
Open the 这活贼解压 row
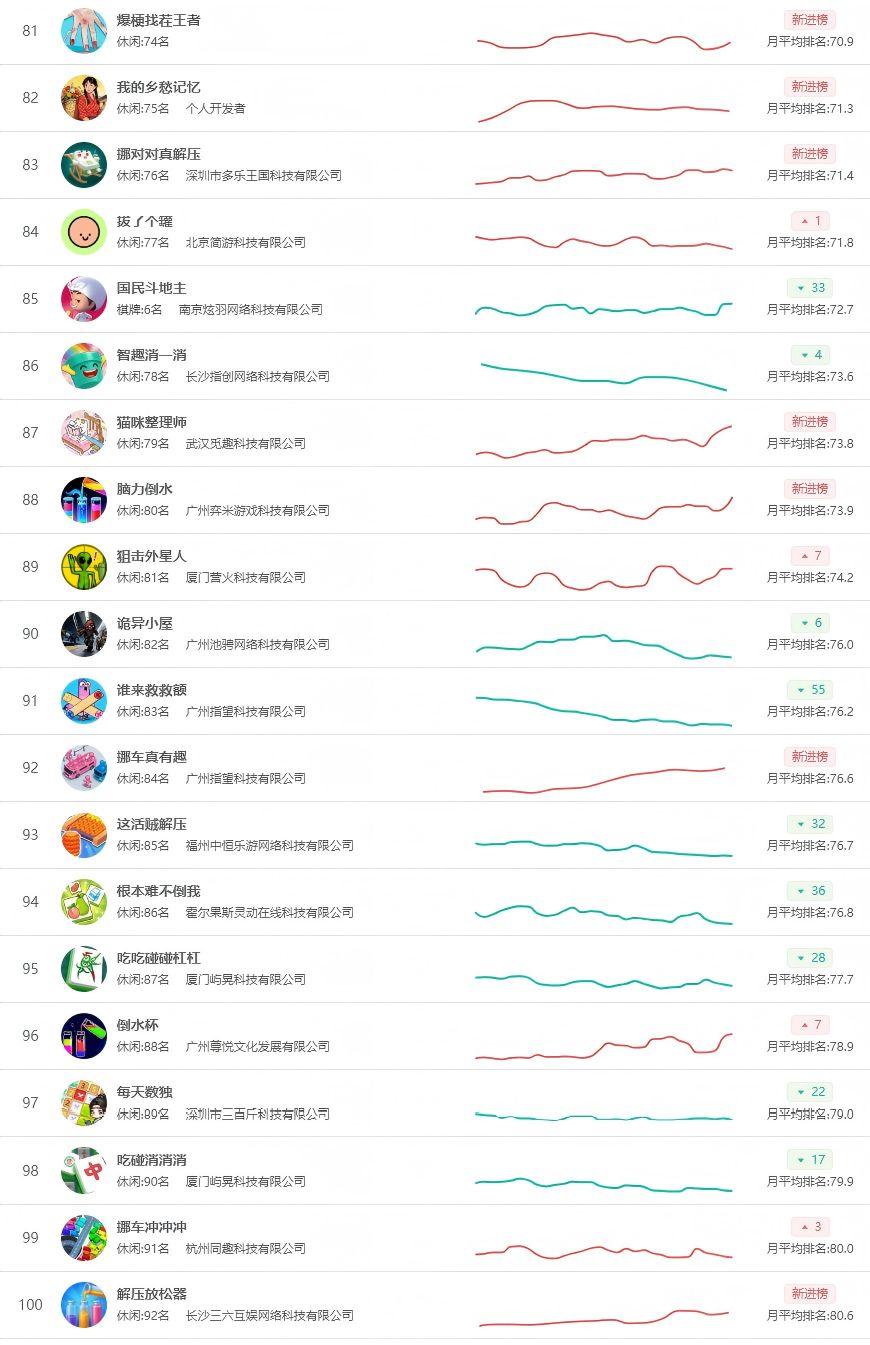click(435, 835)
